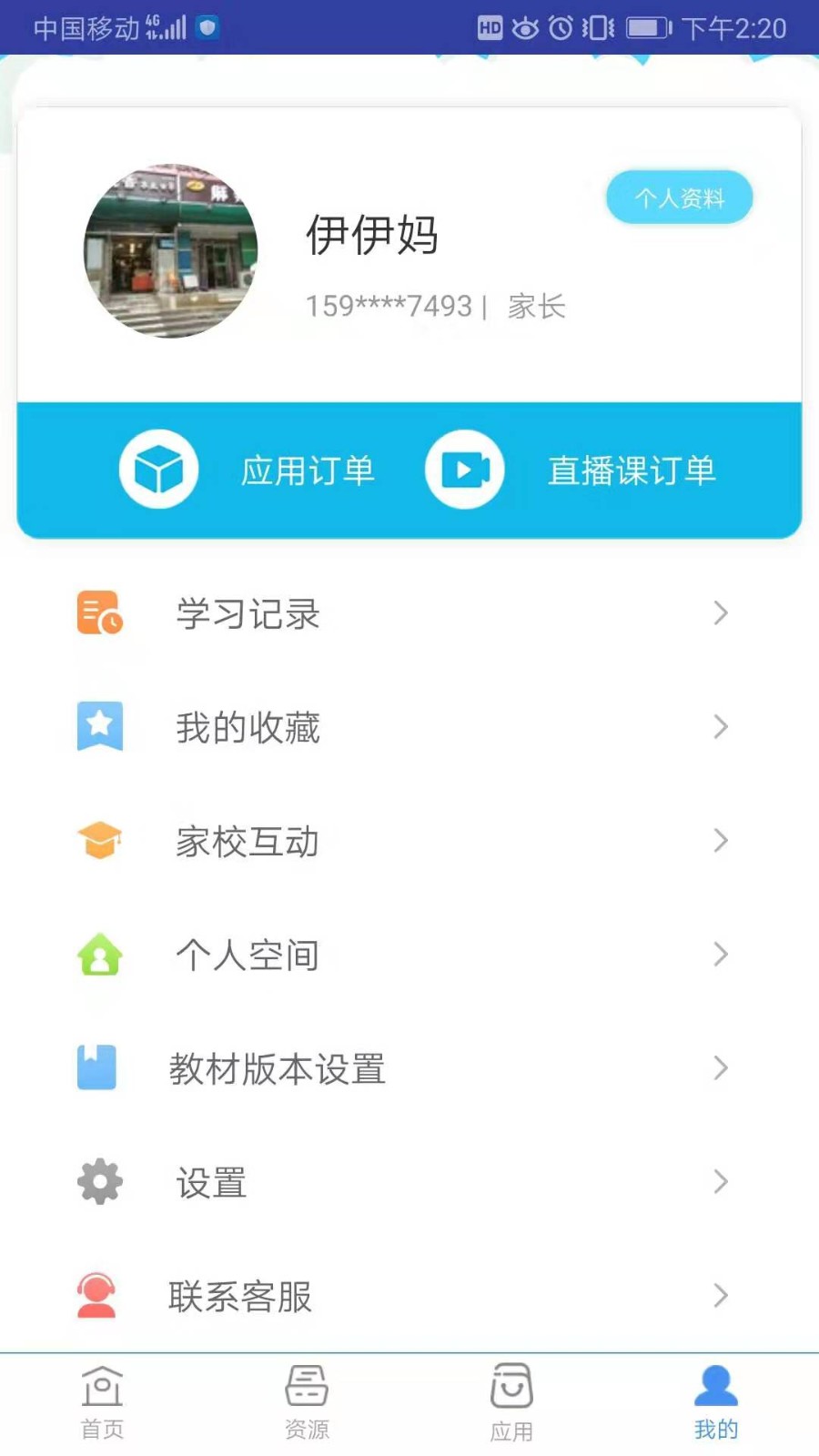Select the 我的 tab
This screenshot has width=819, height=1456.
tap(716, 1403)
